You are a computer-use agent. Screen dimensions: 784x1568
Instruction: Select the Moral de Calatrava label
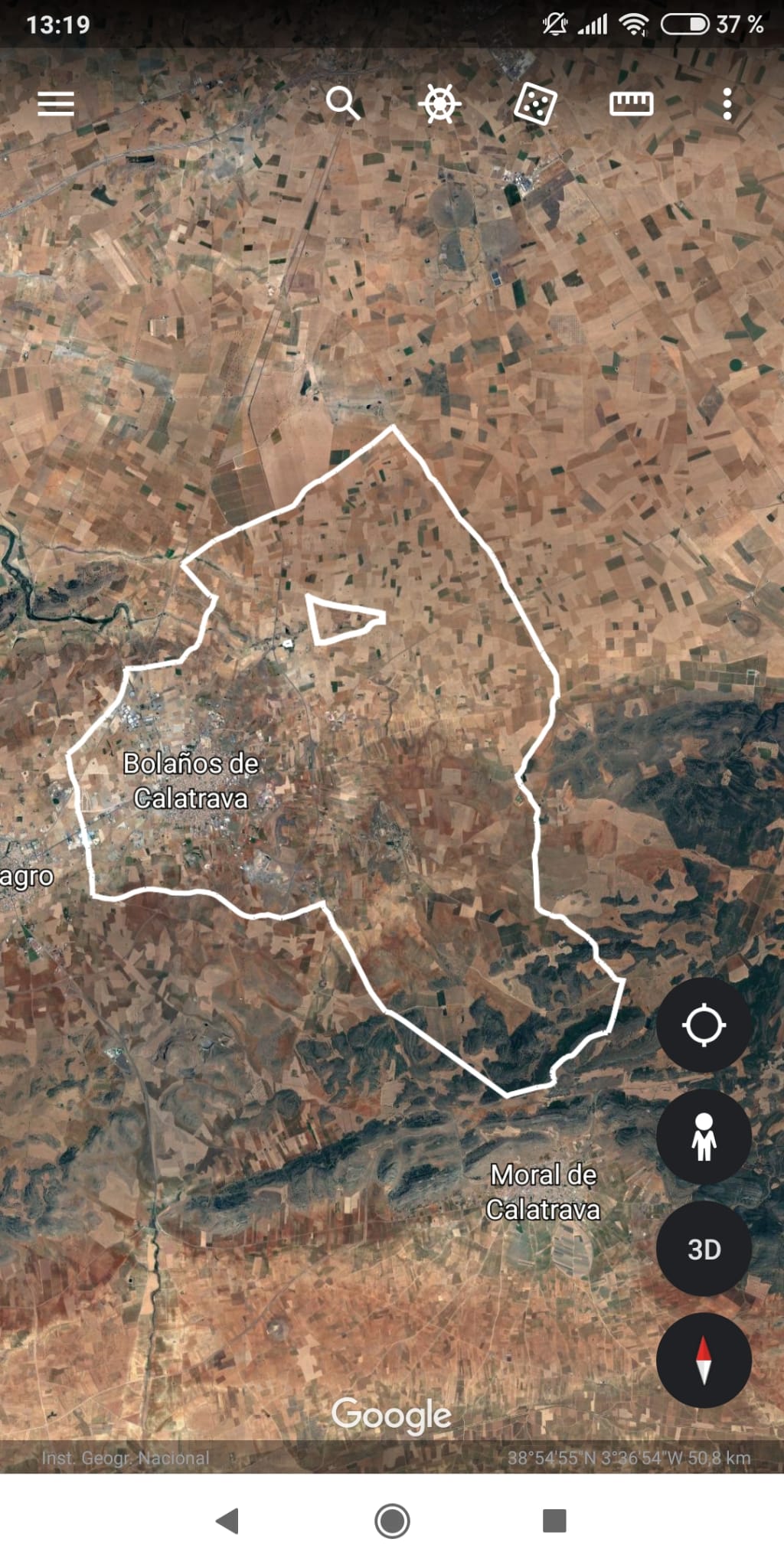544,1191
